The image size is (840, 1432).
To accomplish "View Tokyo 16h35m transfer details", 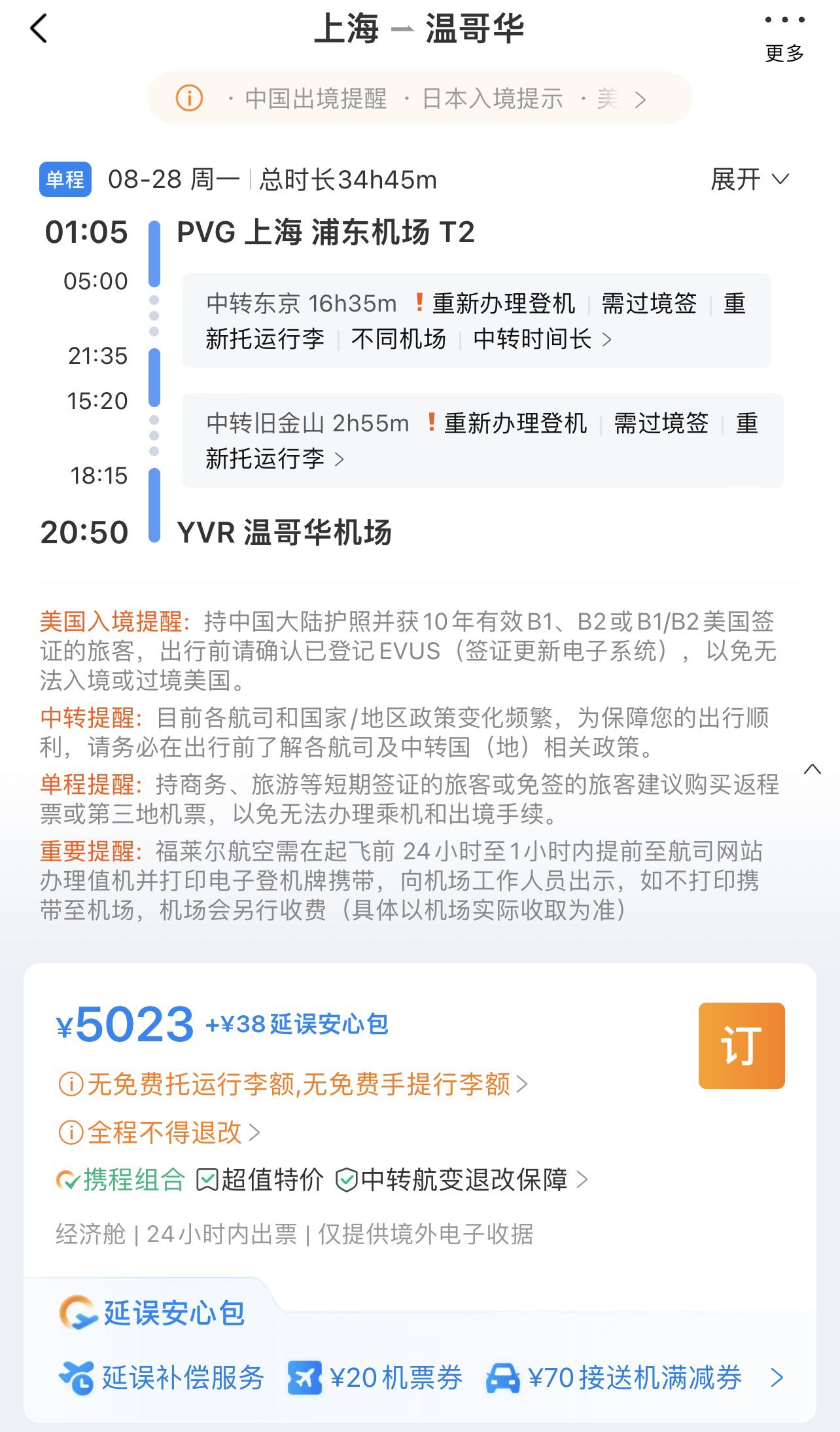I will (476, 321).
